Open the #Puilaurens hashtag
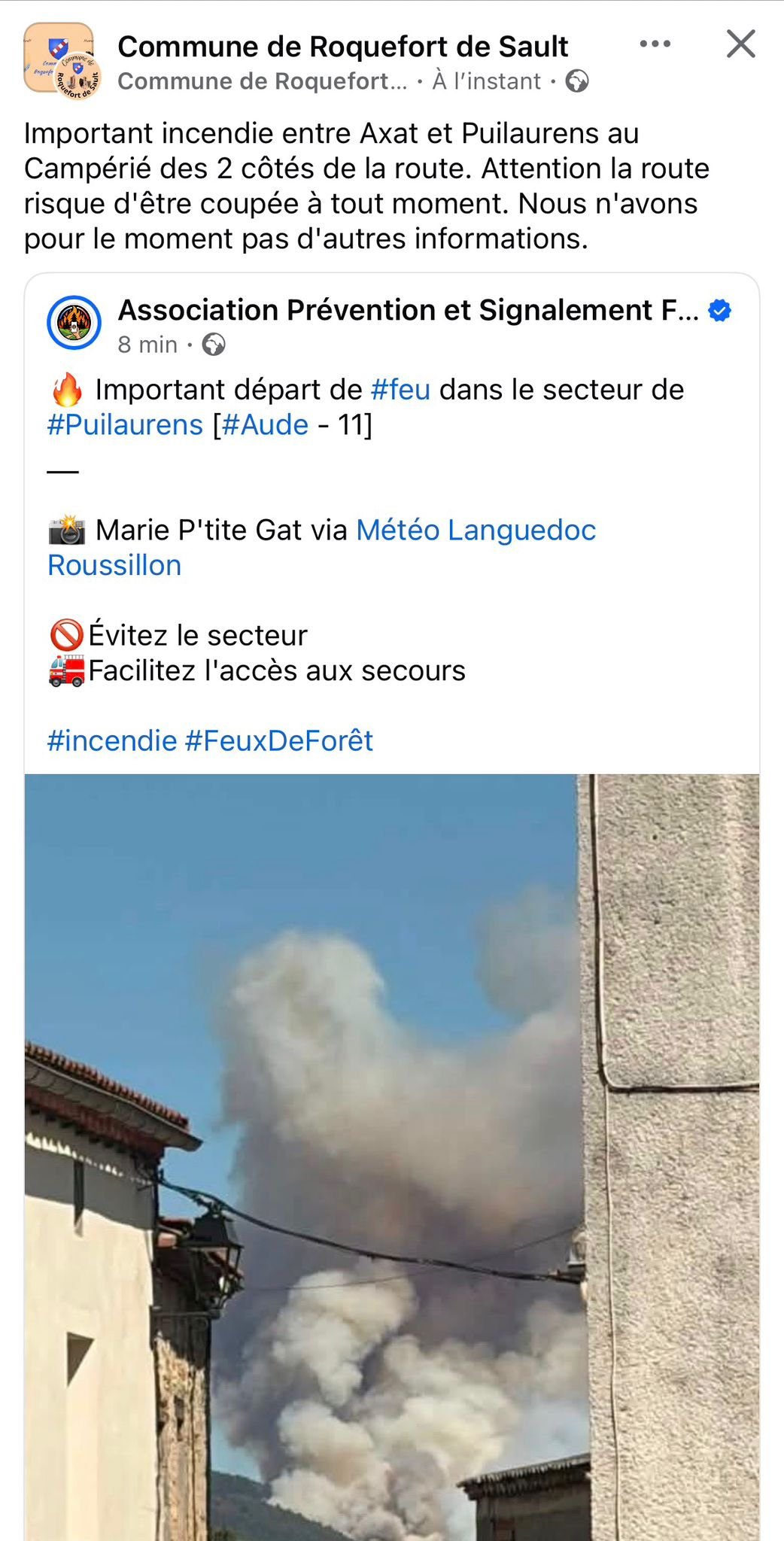784x1541 pixels. point(125,425)
